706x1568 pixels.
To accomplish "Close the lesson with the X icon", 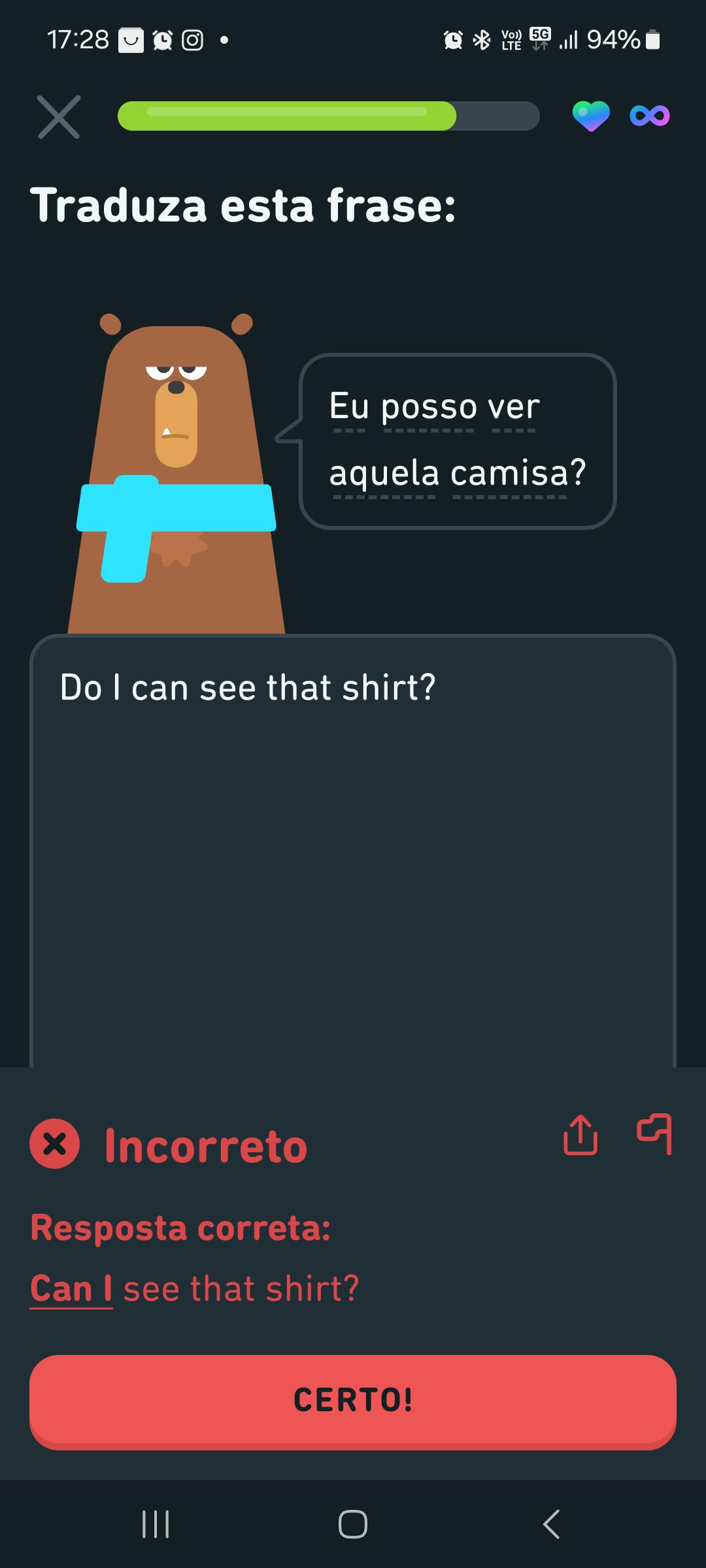I will [59, 117].
